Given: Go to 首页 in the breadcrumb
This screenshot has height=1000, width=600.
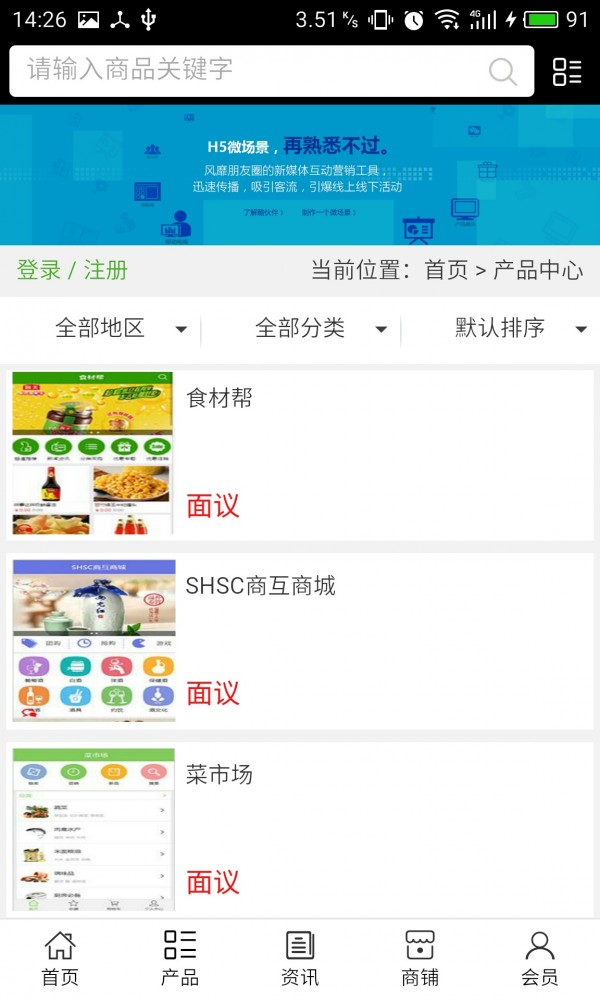Looking at the screenshot, I should coord(446,270).
